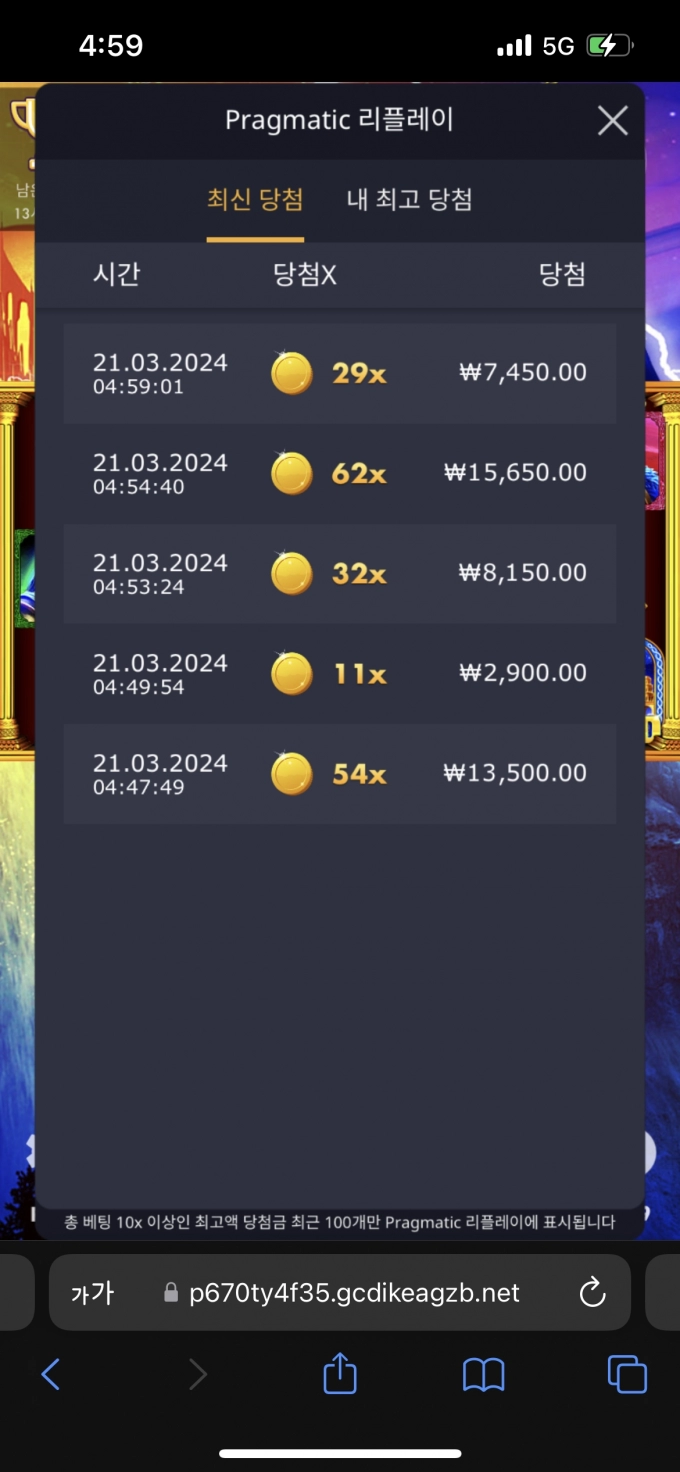Show all open Safari tabs
680x1472 pixels.
[627, 1375]
